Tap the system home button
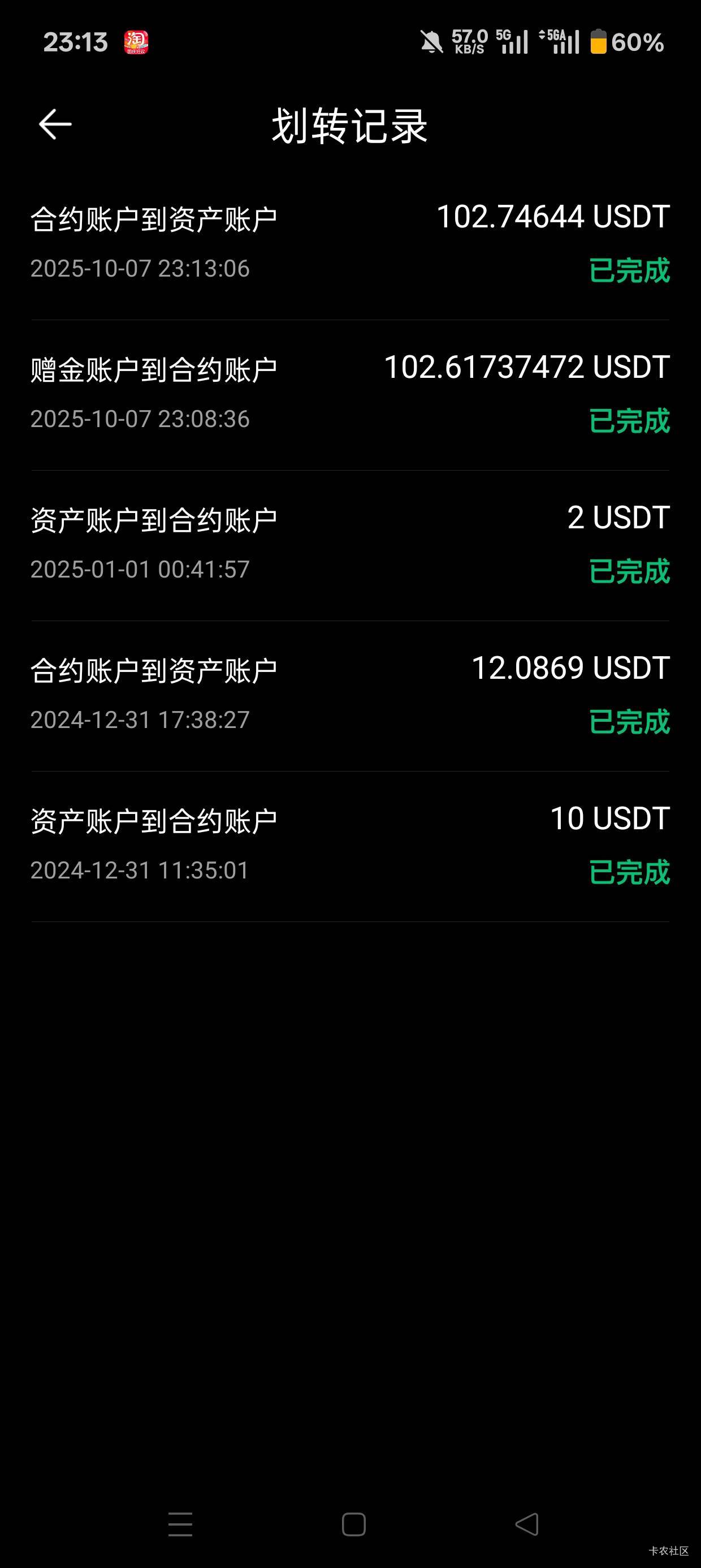This screenshot has width=701, height=1568. click(353, 1524)
